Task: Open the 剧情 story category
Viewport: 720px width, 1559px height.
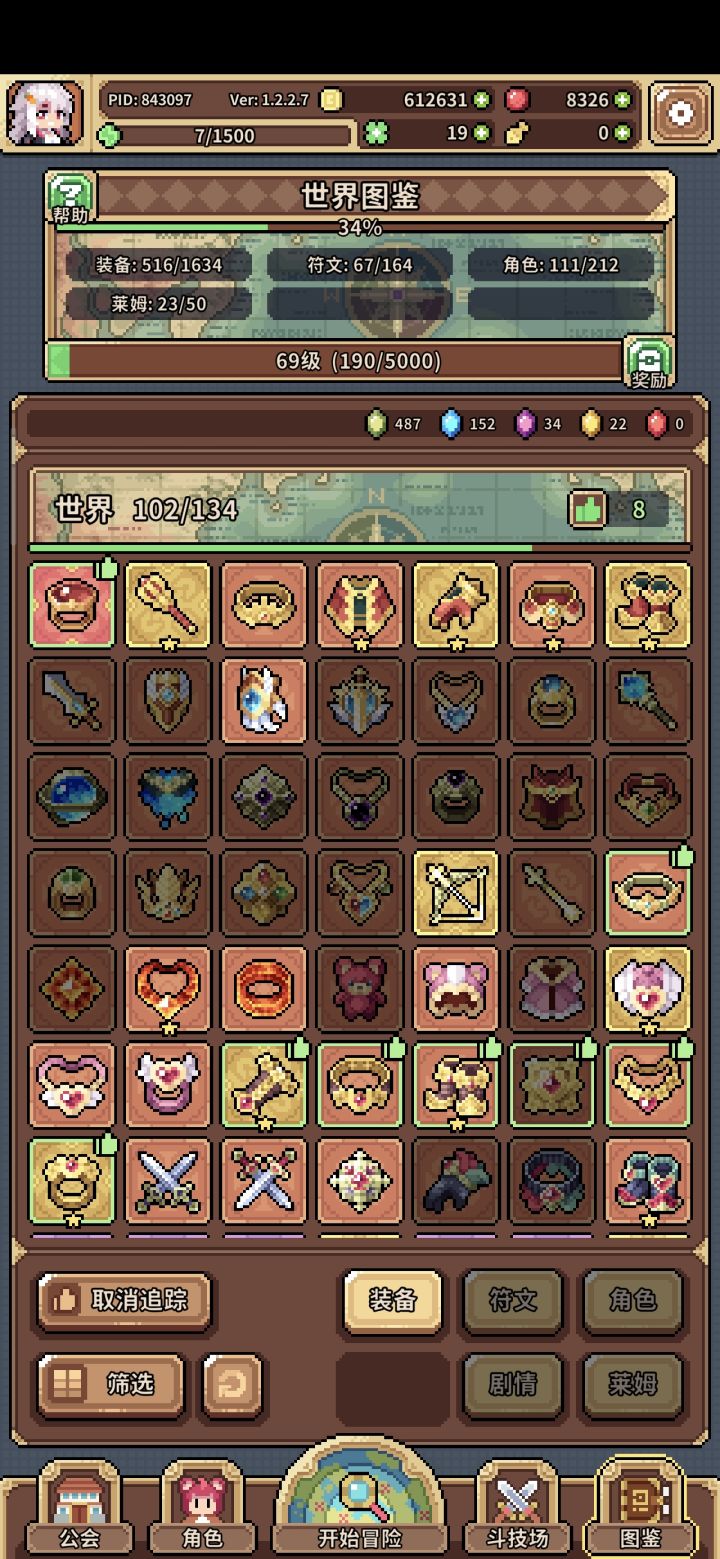Action: pyautogui.click(x=513, y=1384)
